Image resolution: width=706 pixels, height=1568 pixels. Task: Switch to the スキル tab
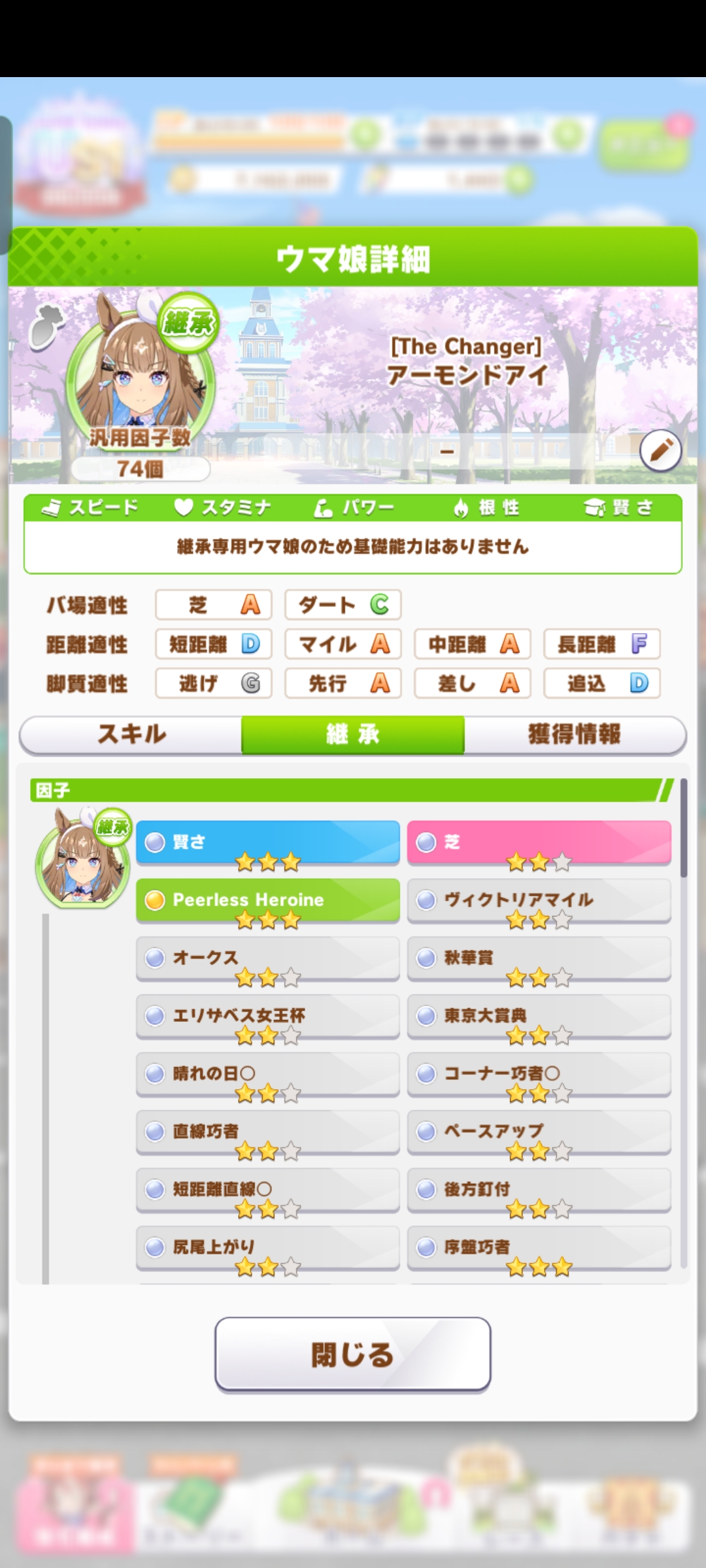click(131, 734)
